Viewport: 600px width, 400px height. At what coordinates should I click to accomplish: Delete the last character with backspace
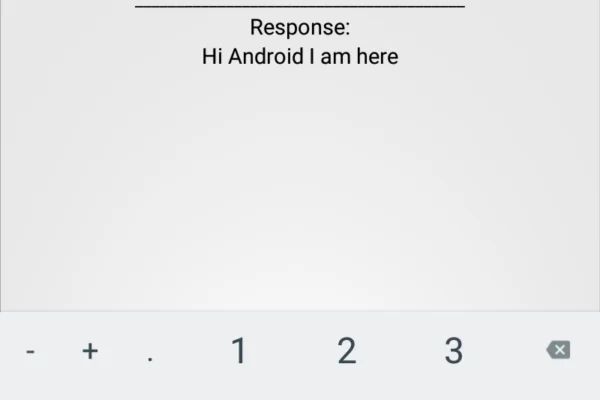[558, 350]
